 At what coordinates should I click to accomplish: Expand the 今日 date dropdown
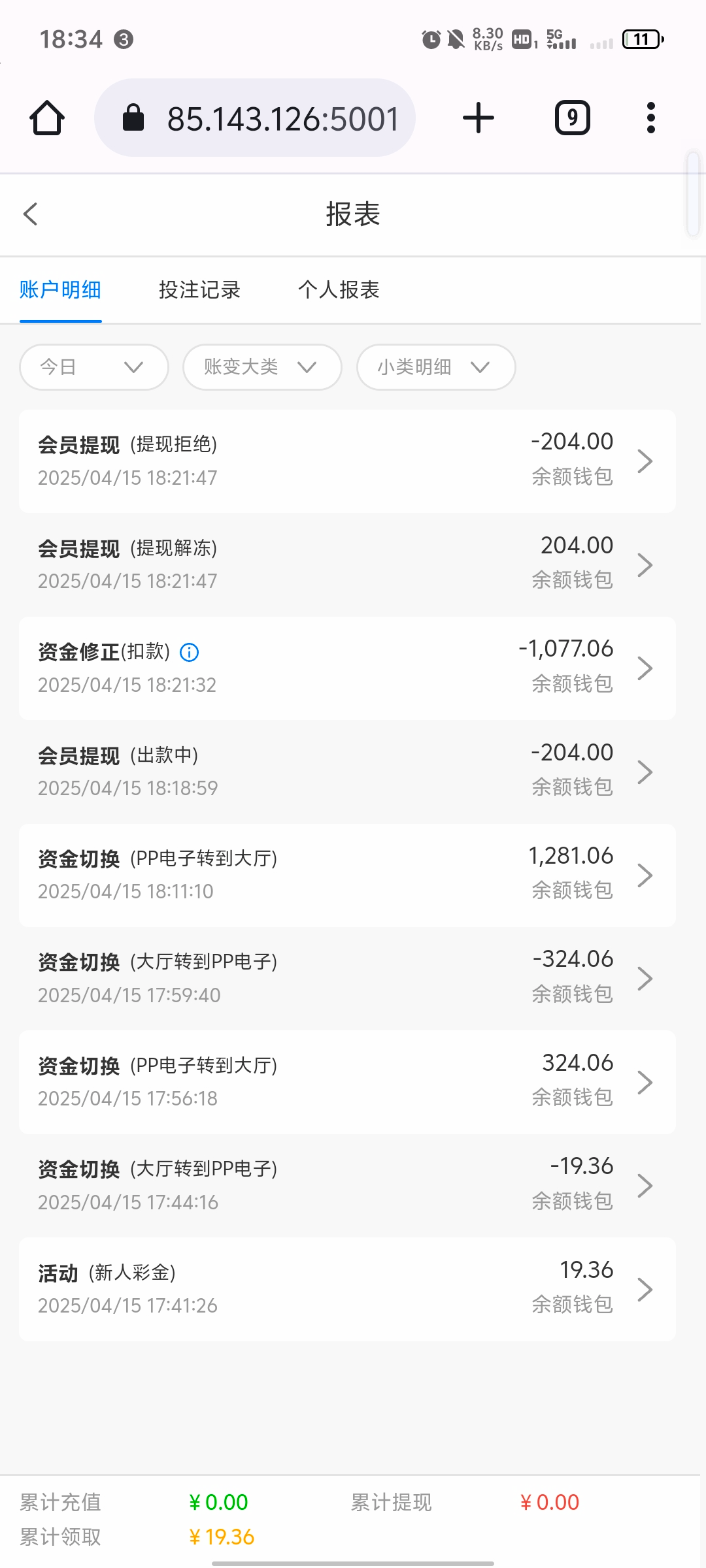94,367
